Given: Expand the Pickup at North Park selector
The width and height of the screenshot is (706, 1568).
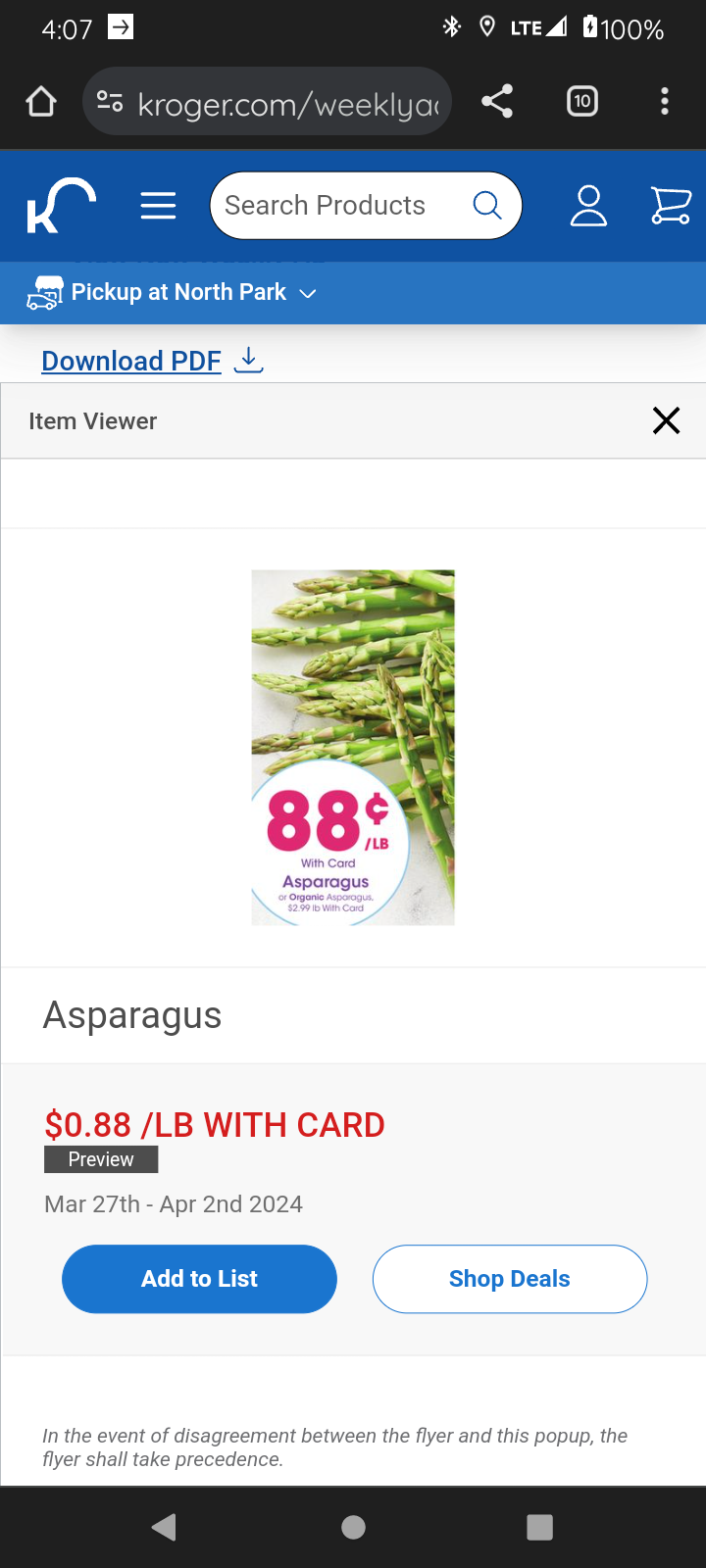Looking at the screenshot, I should (307, 293).
